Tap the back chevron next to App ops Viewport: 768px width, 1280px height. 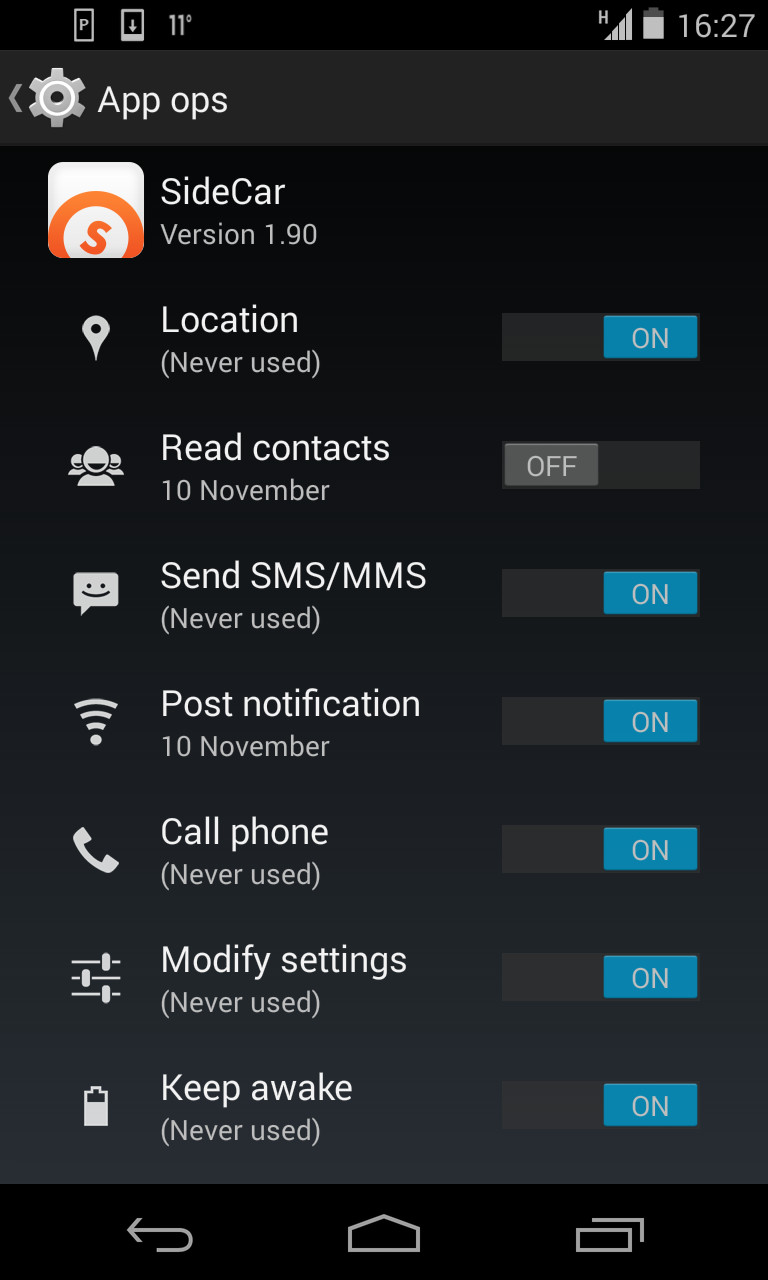[14, 97]
